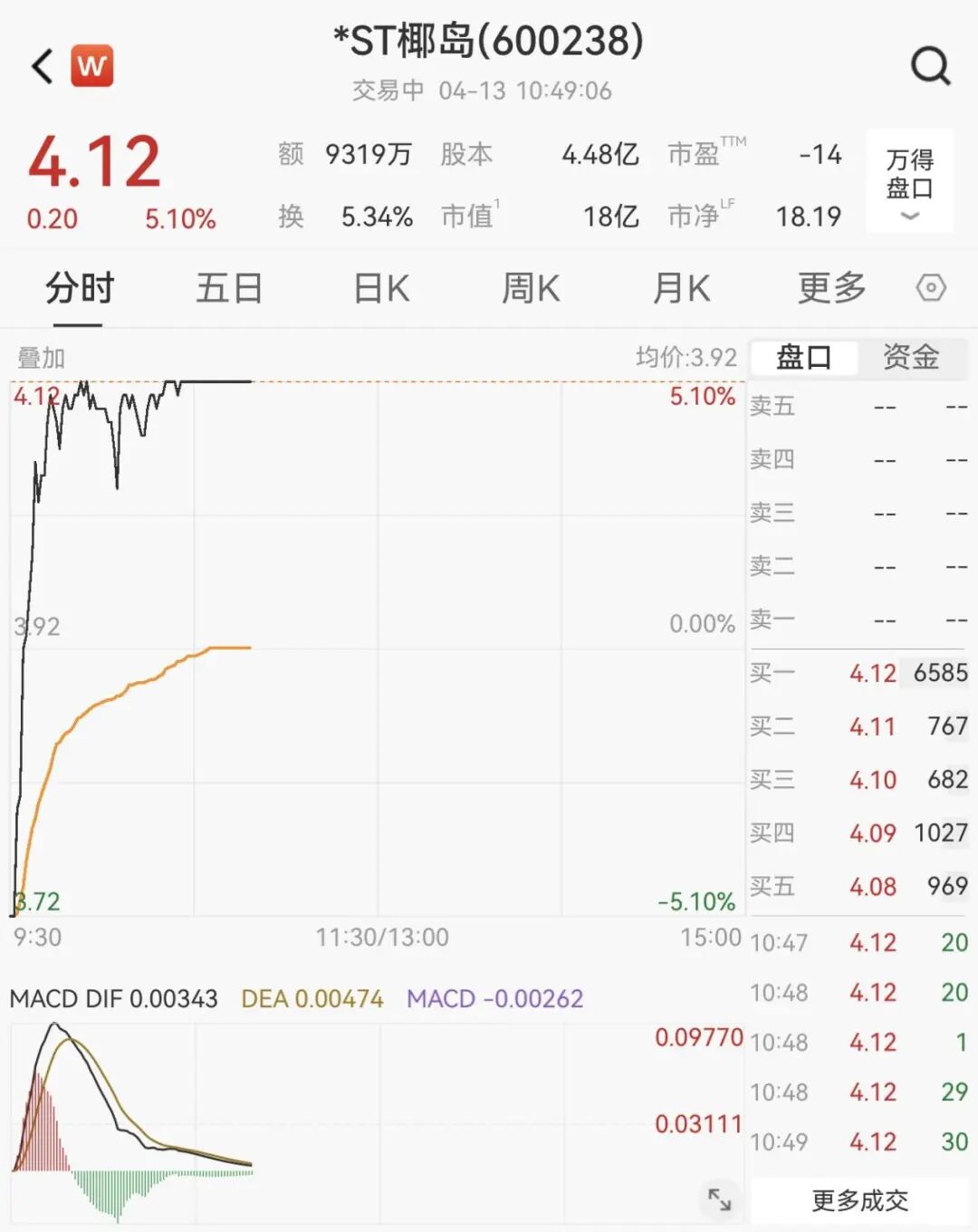Switch to the 日K chart tab
978x1232 pixels.
click(x=381, y=289)
